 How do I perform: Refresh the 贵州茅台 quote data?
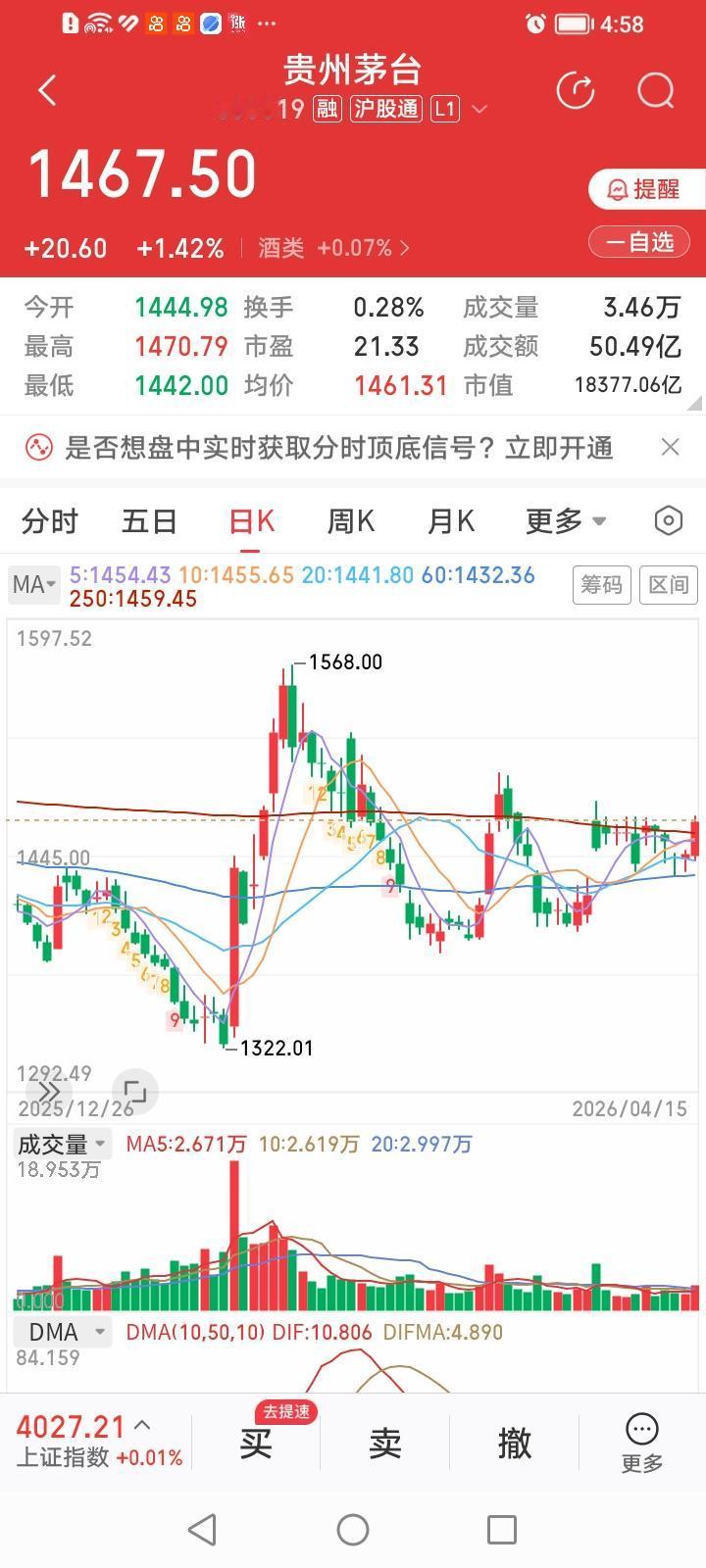[577, 90]
